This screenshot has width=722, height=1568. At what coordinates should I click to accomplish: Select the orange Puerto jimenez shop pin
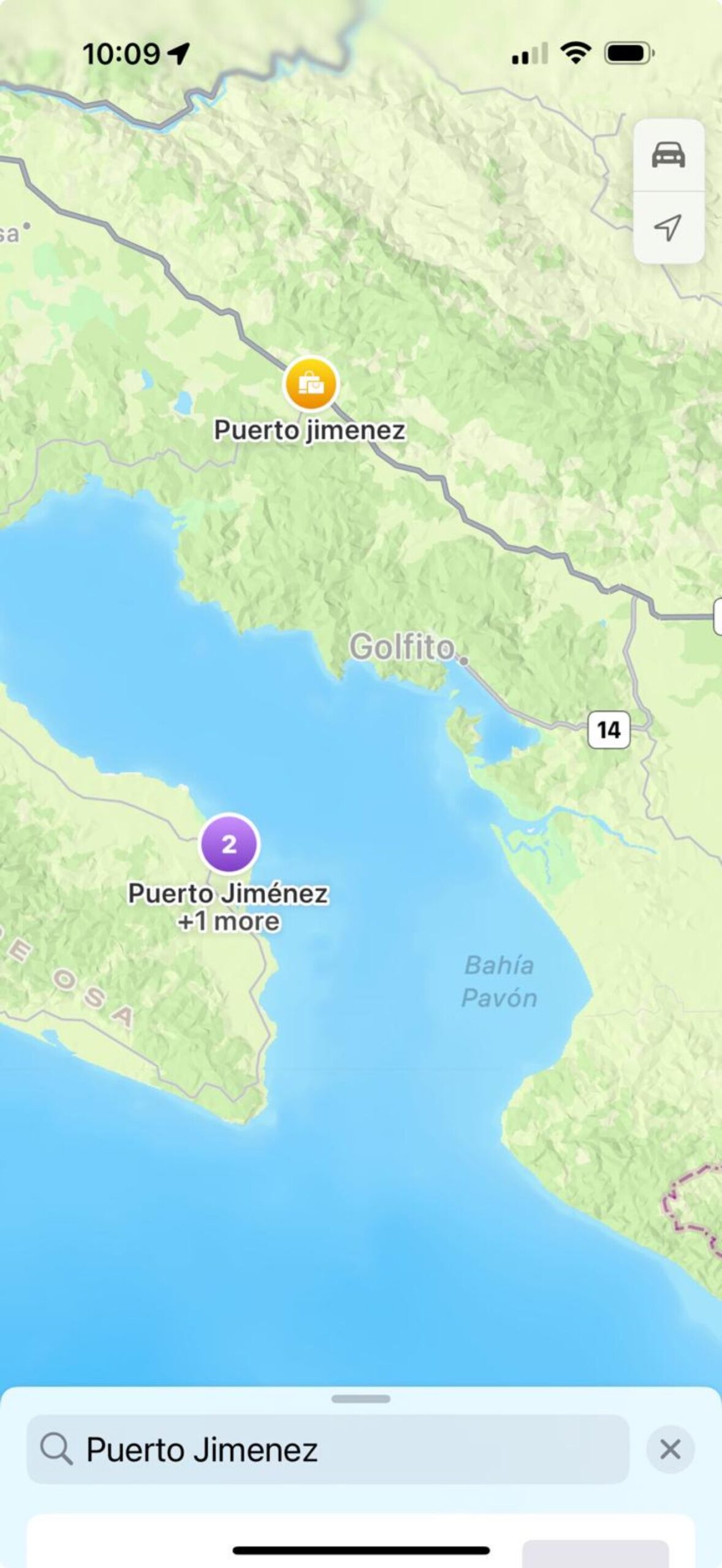tap(311, 384)
